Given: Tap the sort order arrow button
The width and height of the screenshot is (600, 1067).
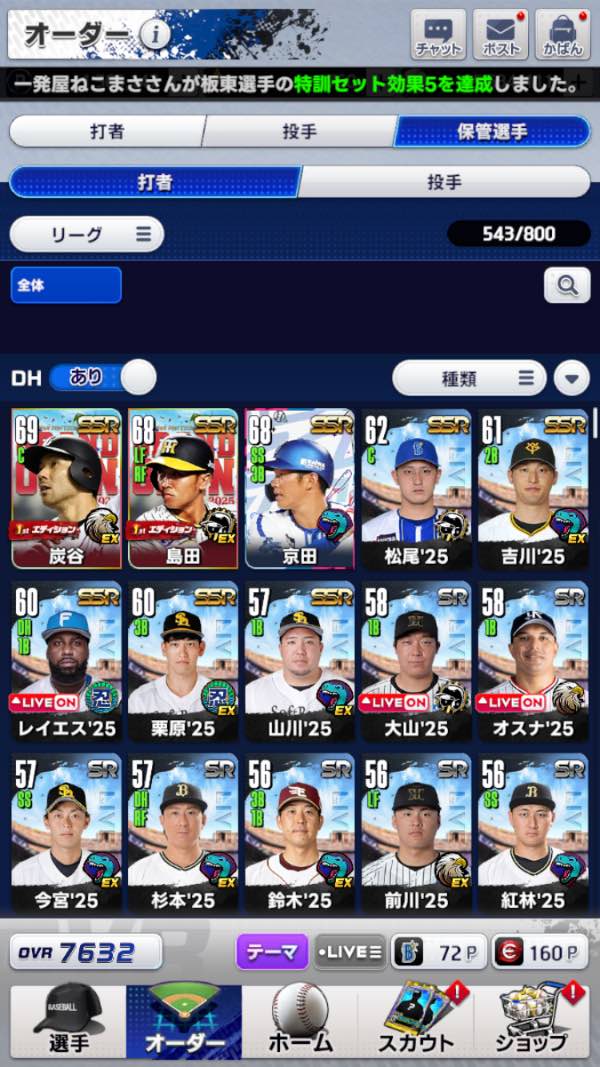Looking at the screenshot, I should 571,378.
